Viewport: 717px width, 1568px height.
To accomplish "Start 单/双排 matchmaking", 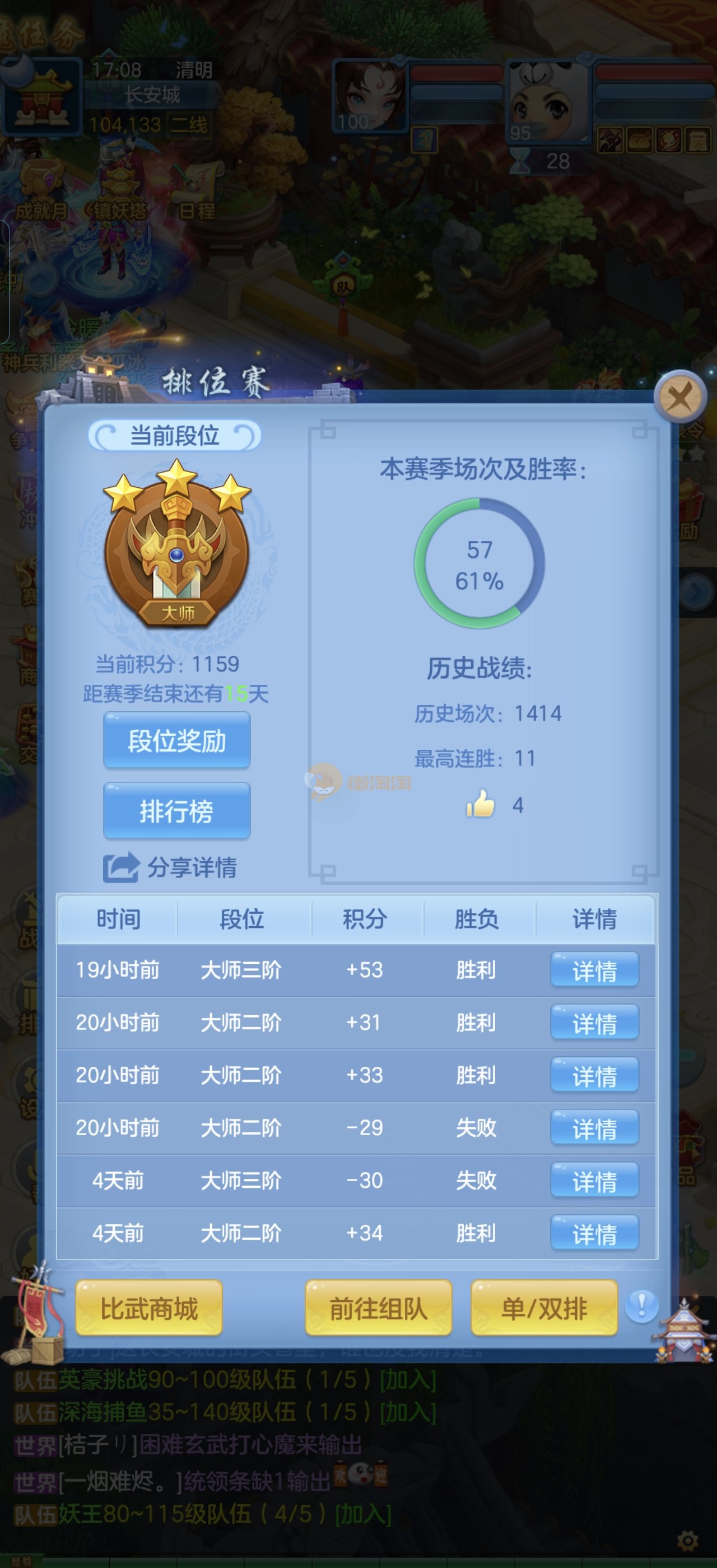I will 544,1308.
